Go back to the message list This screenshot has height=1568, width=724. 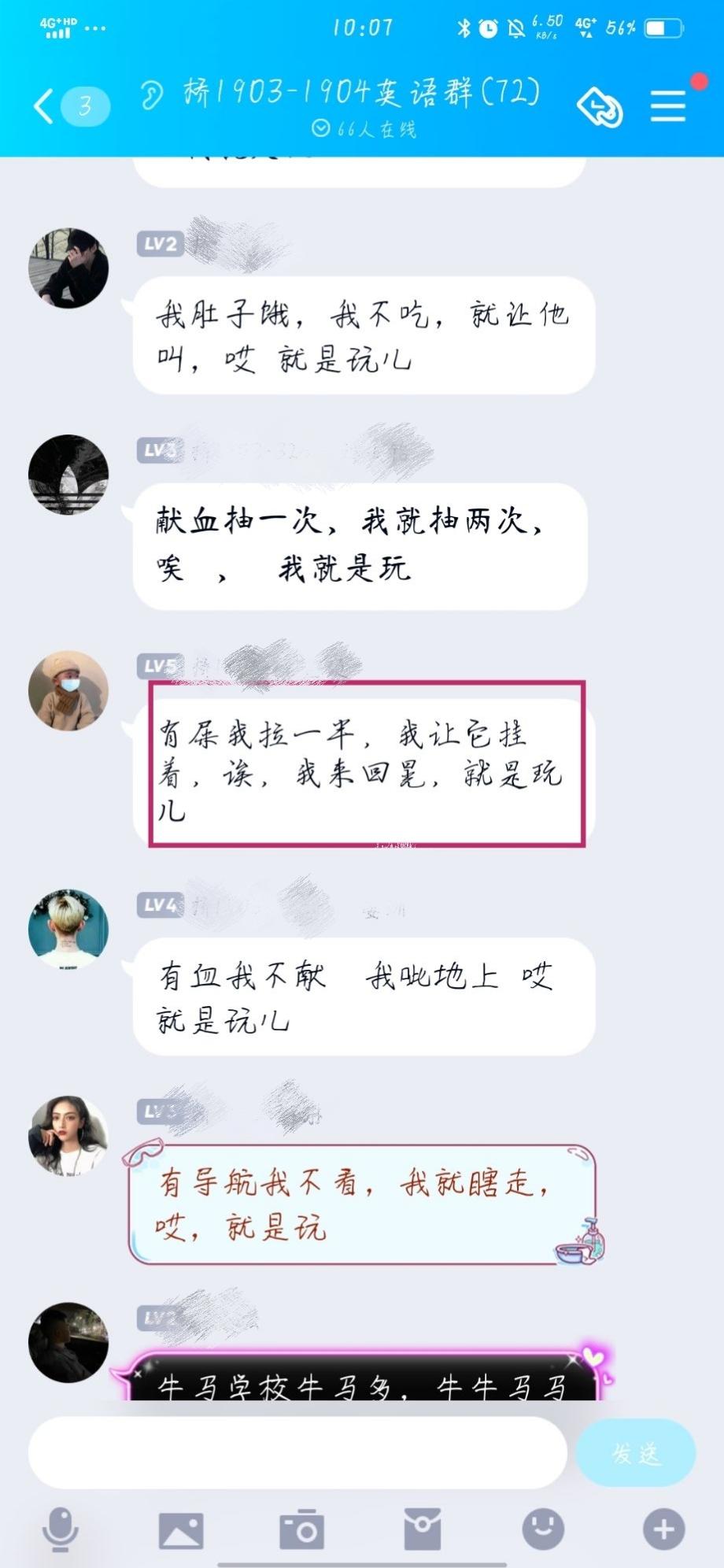click(x=45, y=106)
